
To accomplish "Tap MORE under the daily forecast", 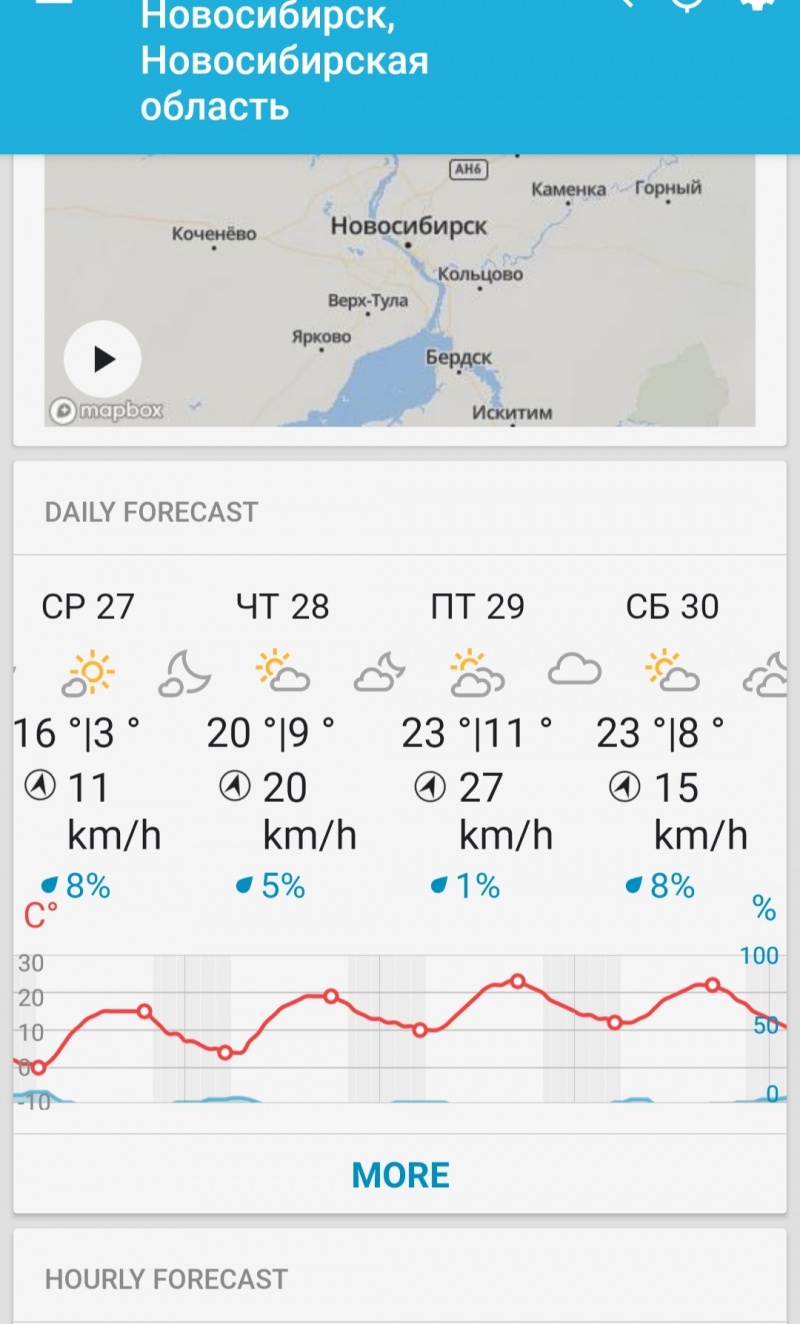I will tap(400, 1175).
